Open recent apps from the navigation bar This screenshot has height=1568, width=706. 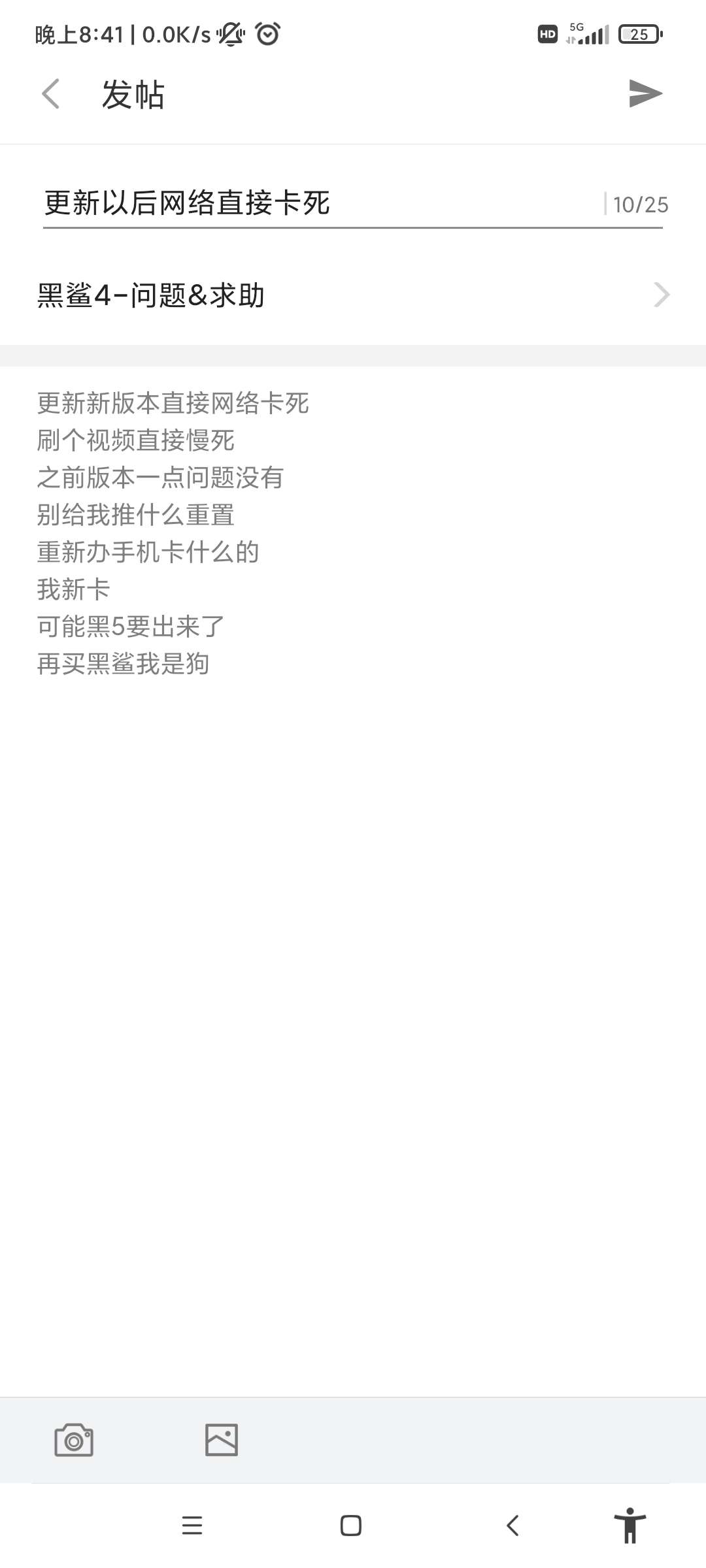[x=192, y=1526]
